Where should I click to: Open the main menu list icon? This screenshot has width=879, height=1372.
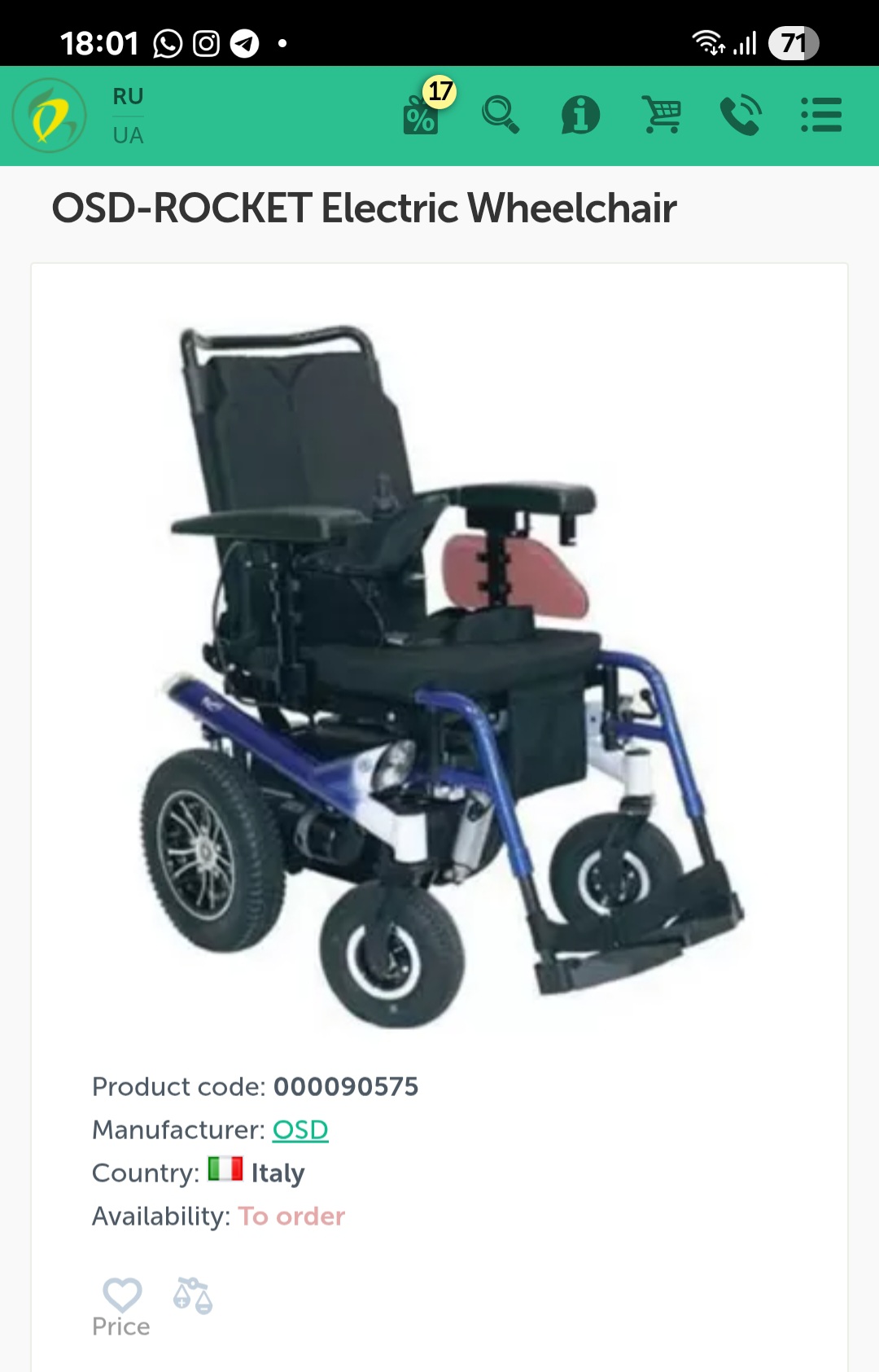pyautogui.click(x=820, y=115)
